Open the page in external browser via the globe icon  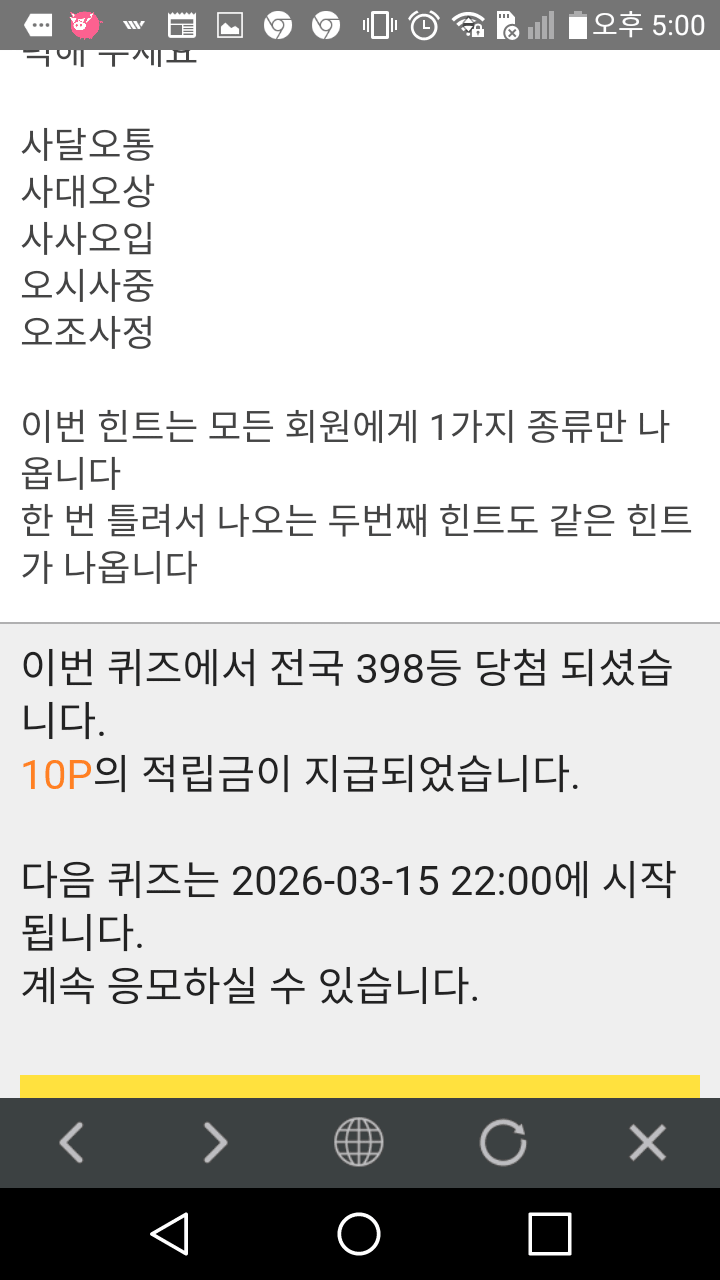pos(359,1142)
